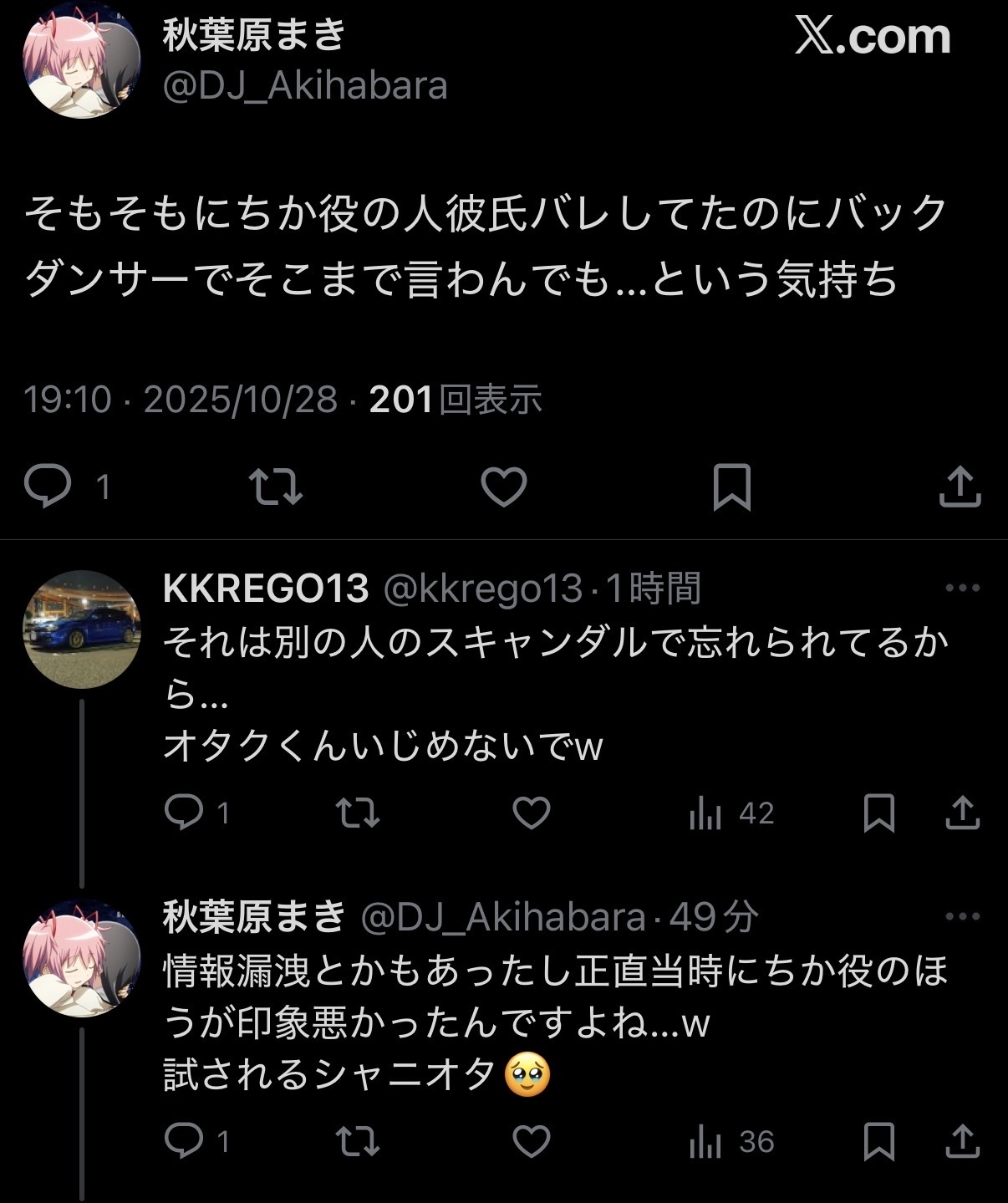This screenshot has width=1008, height=1203.
Task: Repost the main post by 秋葉原まき
Action: 276,487
